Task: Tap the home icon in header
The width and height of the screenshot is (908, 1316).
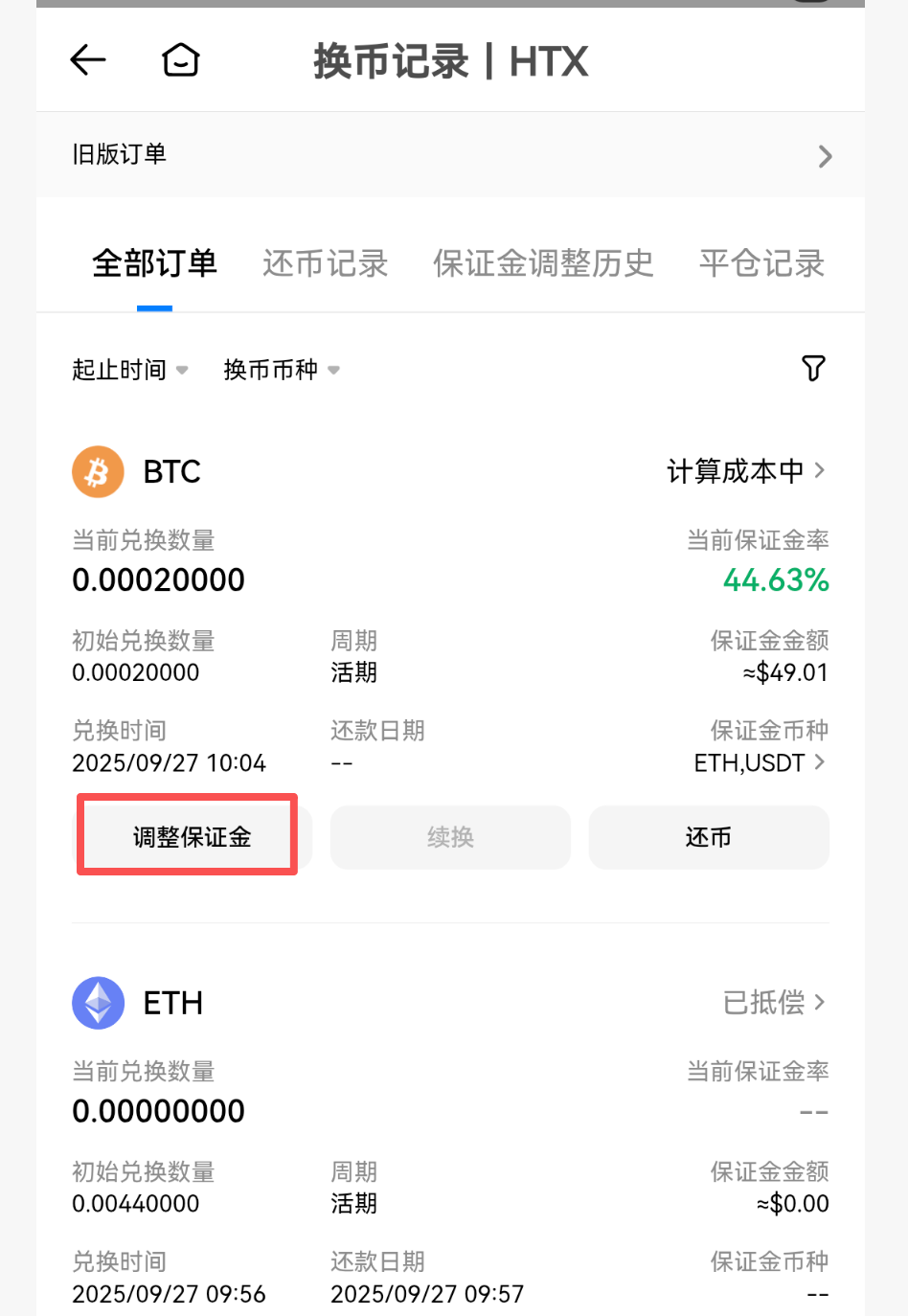Action: [x=180, y=60]
